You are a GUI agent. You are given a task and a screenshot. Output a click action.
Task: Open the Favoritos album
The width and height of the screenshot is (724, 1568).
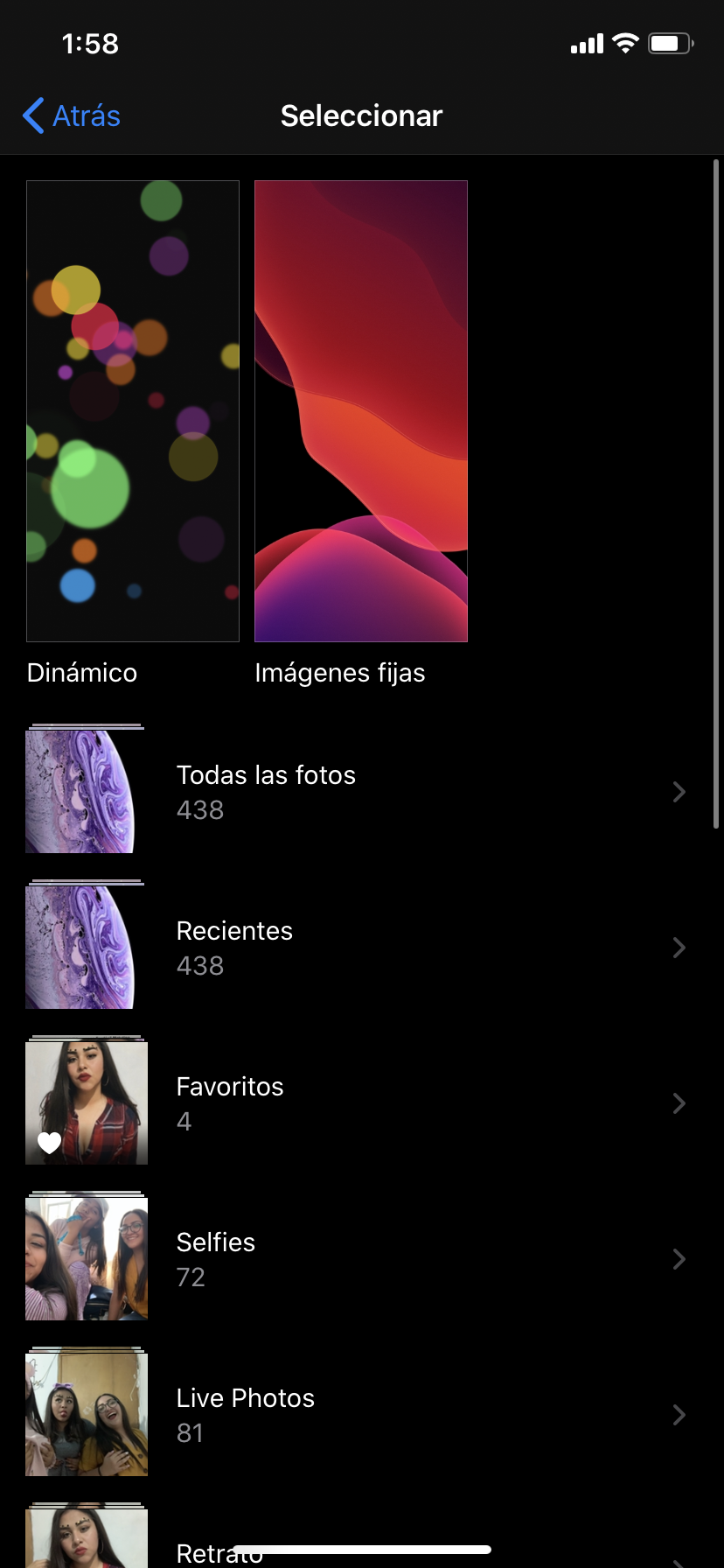pyautogui.click(x=350, y=1103)
